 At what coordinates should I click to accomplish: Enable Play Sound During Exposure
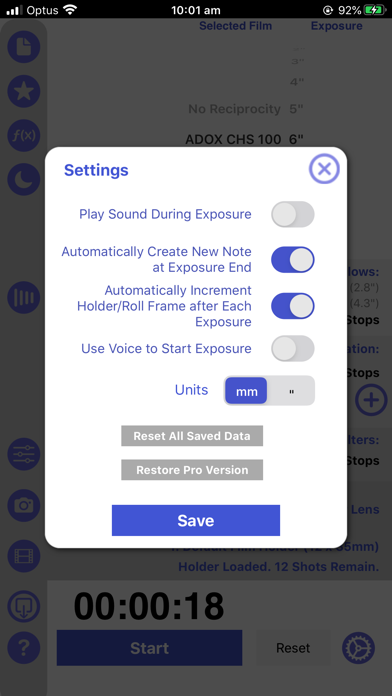coord(293,214)
